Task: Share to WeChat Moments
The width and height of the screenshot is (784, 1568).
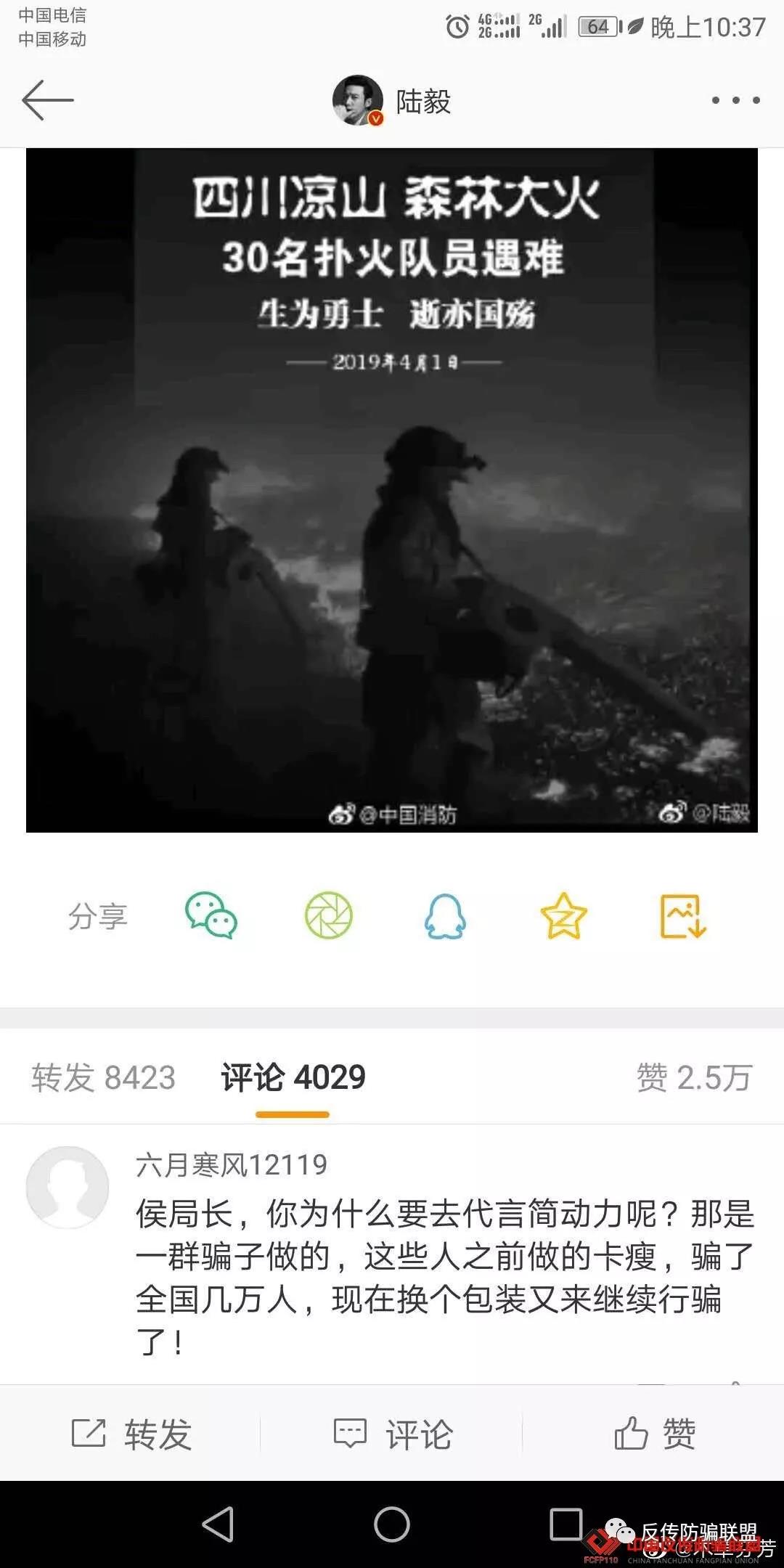Action: (328, 915)
